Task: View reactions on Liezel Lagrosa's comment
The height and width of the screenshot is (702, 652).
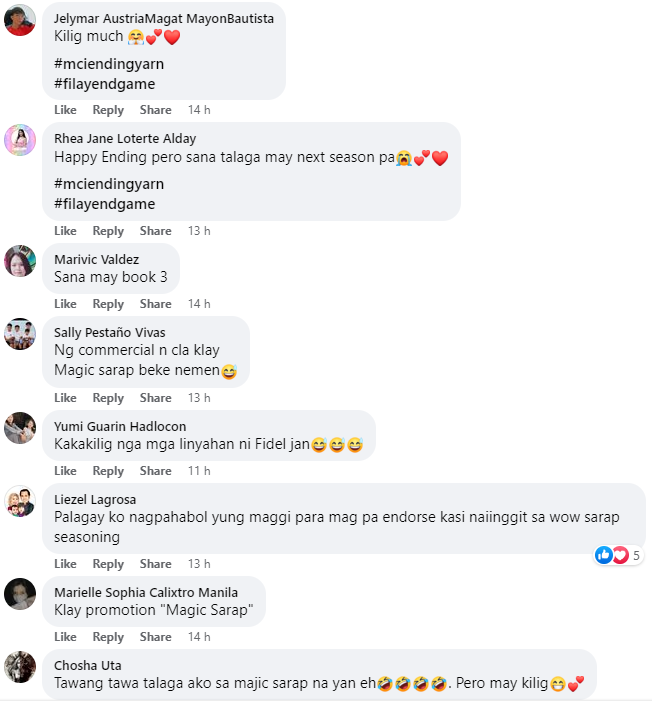Action: 617,555
